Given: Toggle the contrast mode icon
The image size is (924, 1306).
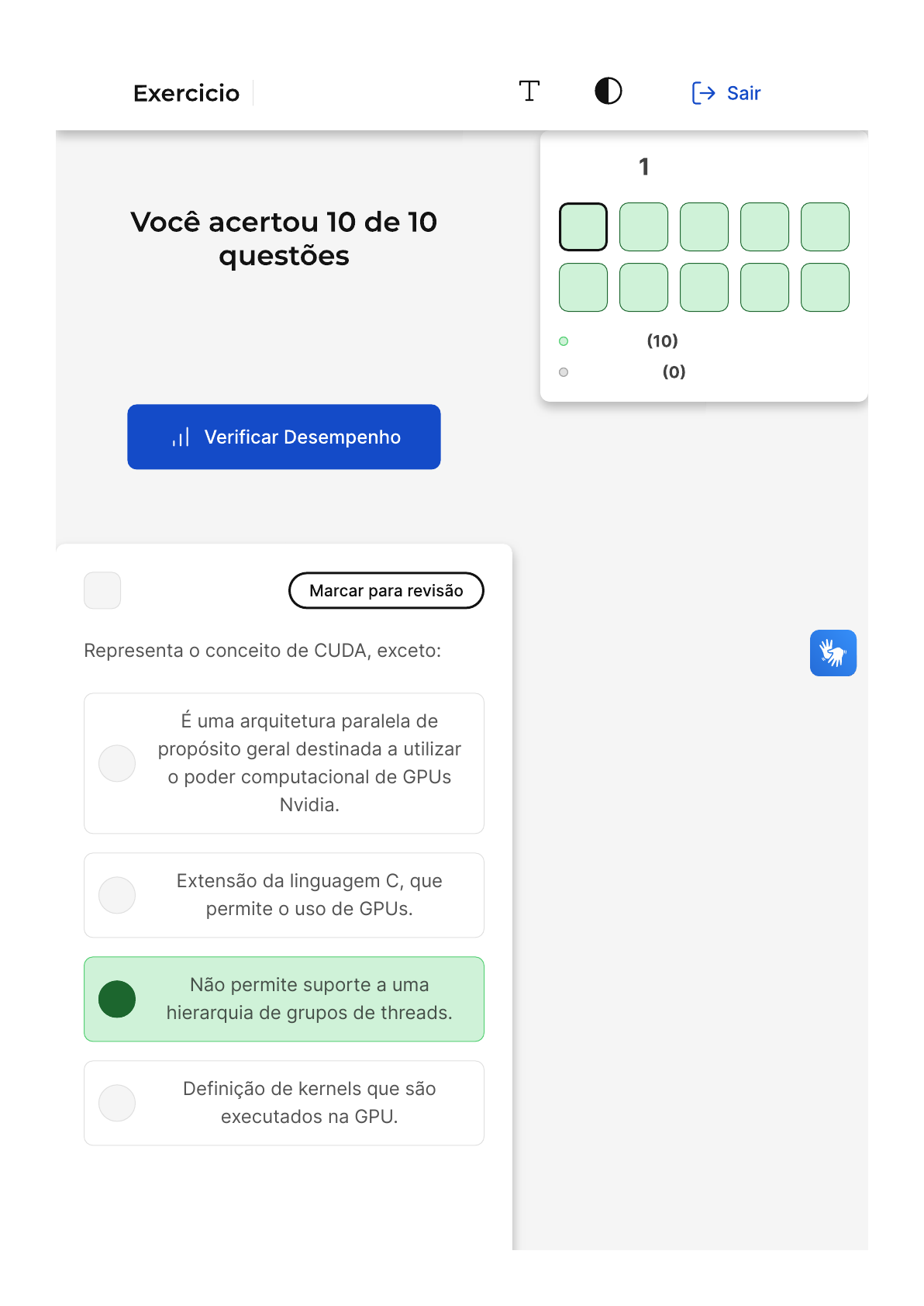Looking at the screenshot, I should (x=609, y=92).
